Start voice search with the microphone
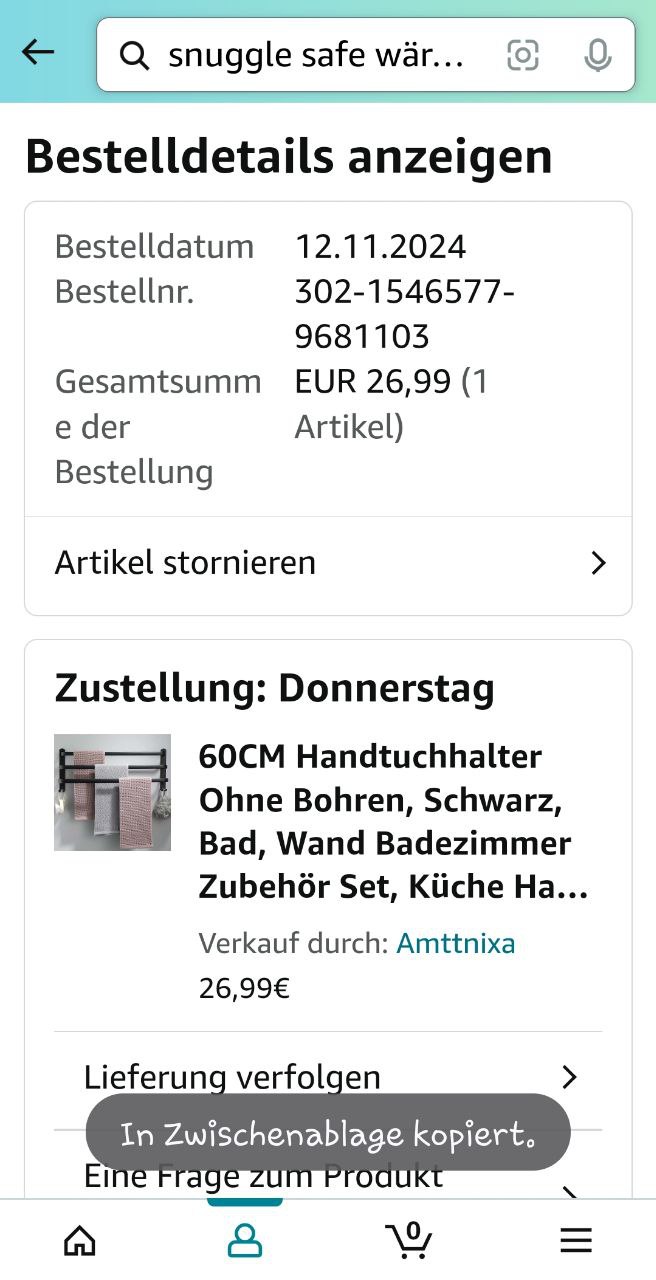Screen dimensions: 656x1280 pyautogui.click(x=597, y=55)
